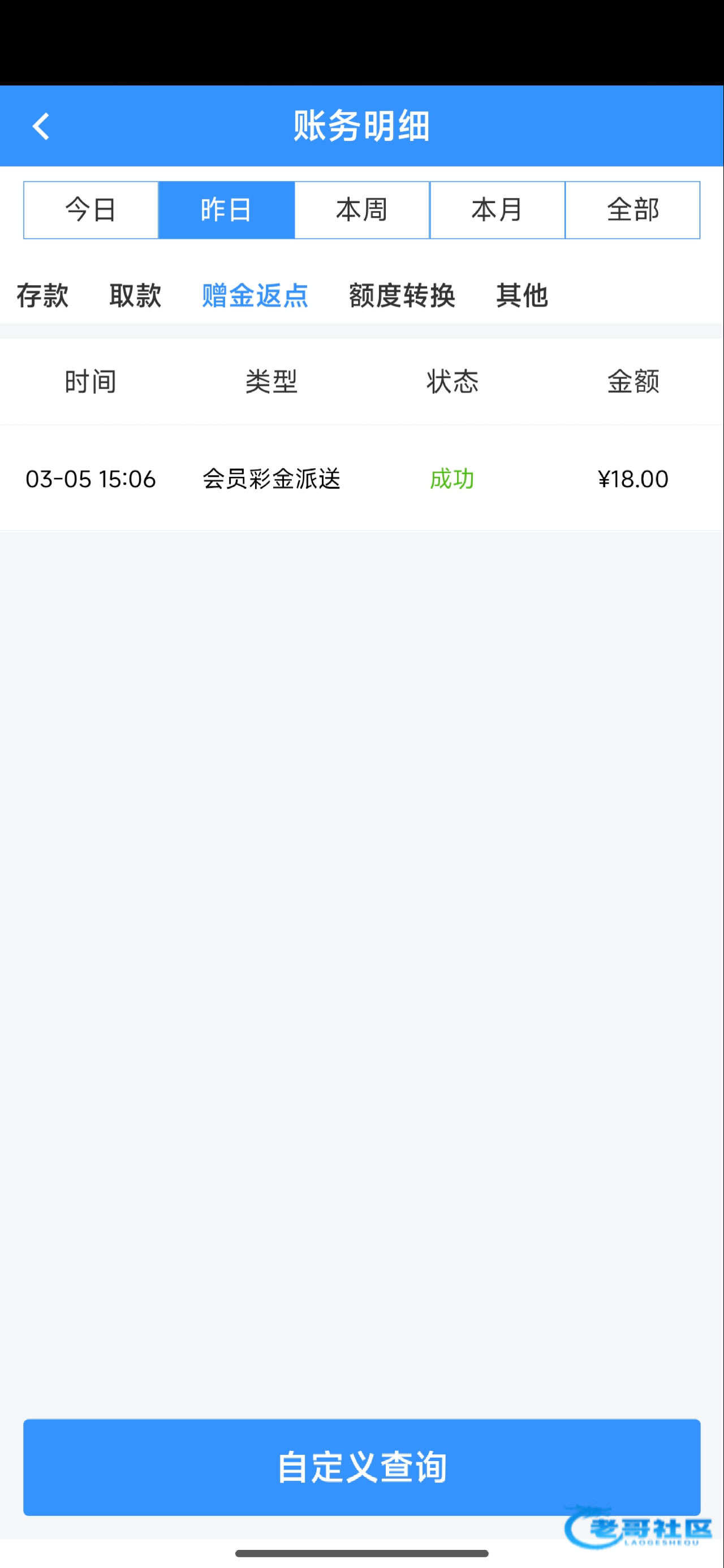Viewport: 724px width, 1568px height.
Task: Select the 赠金返点 category
Action: click(x=255, y=296)
